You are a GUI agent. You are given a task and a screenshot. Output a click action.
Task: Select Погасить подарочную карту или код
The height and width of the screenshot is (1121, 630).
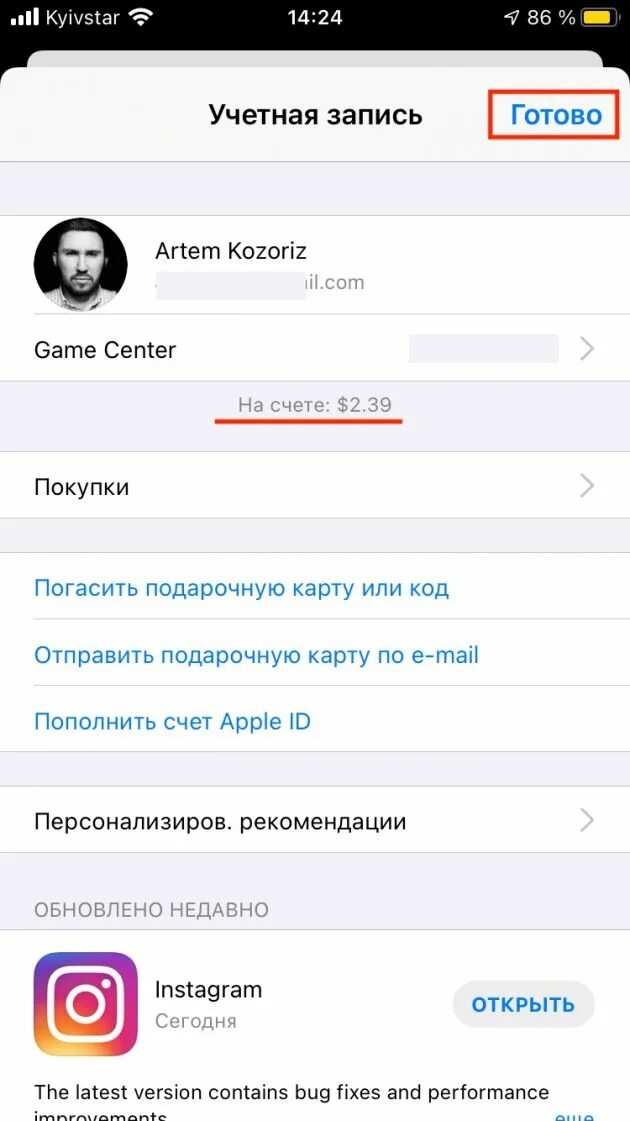pyautogui.click(x=241, y=588)
